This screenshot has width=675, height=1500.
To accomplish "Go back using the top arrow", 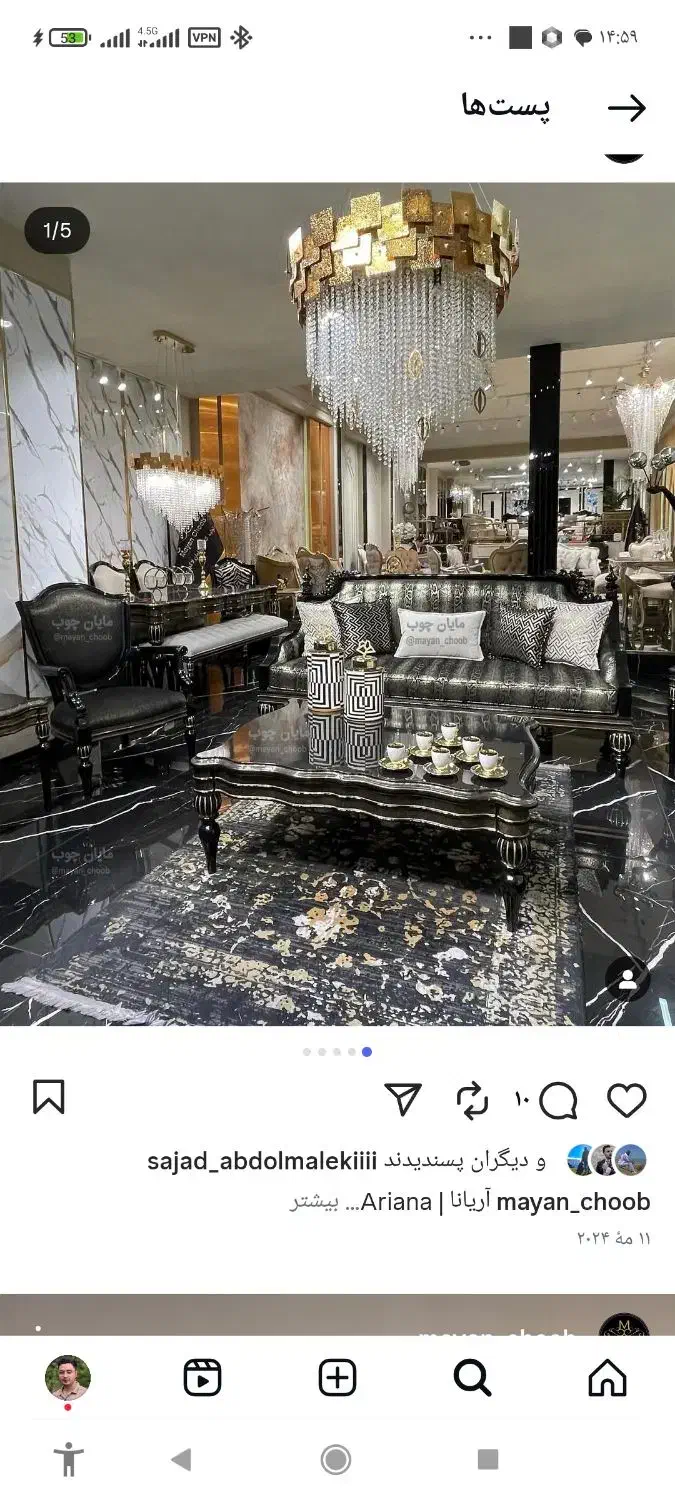I will pyautogui.click(x=627, y=108).
